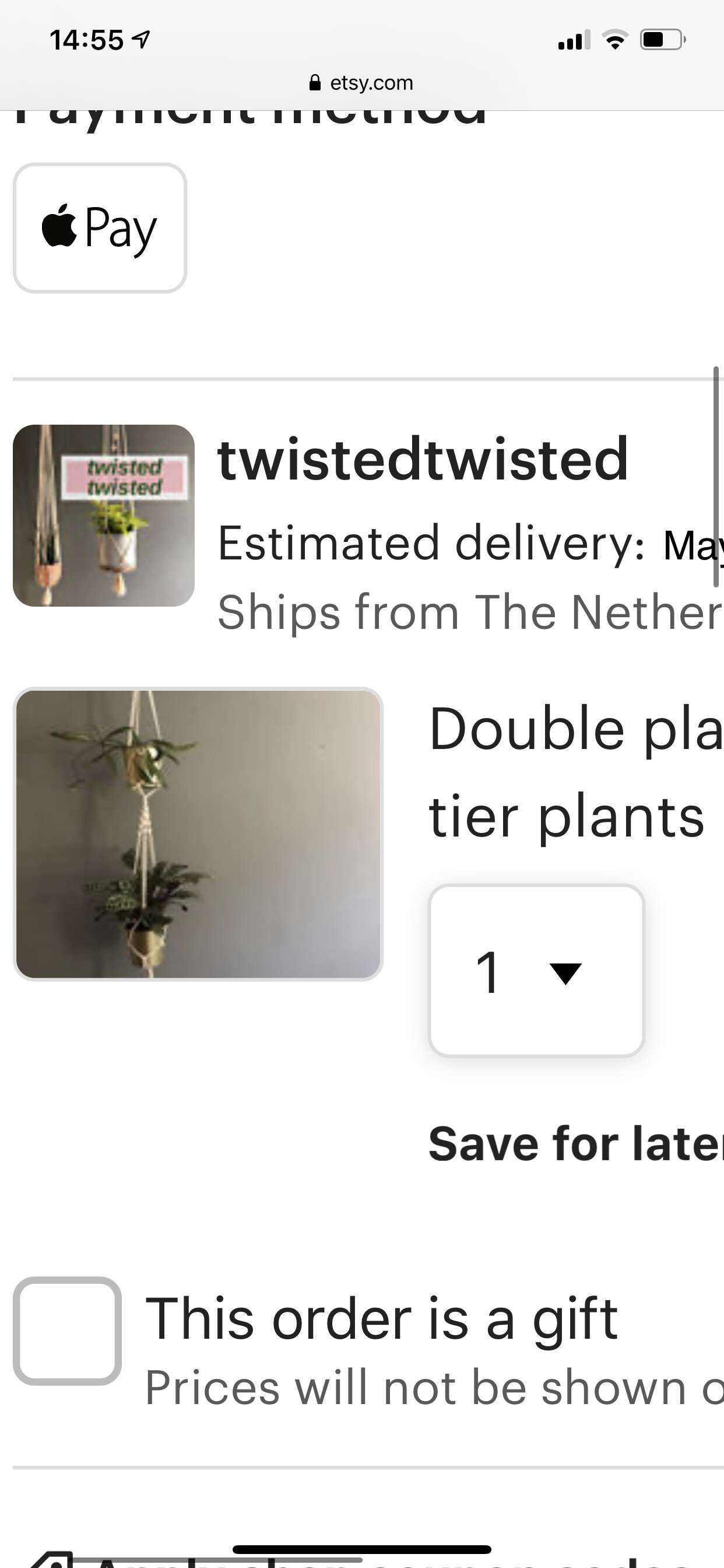Open the Double plant hanger listing title
This screenshot has width=724, height=1568.
click(x=575, y=772)
